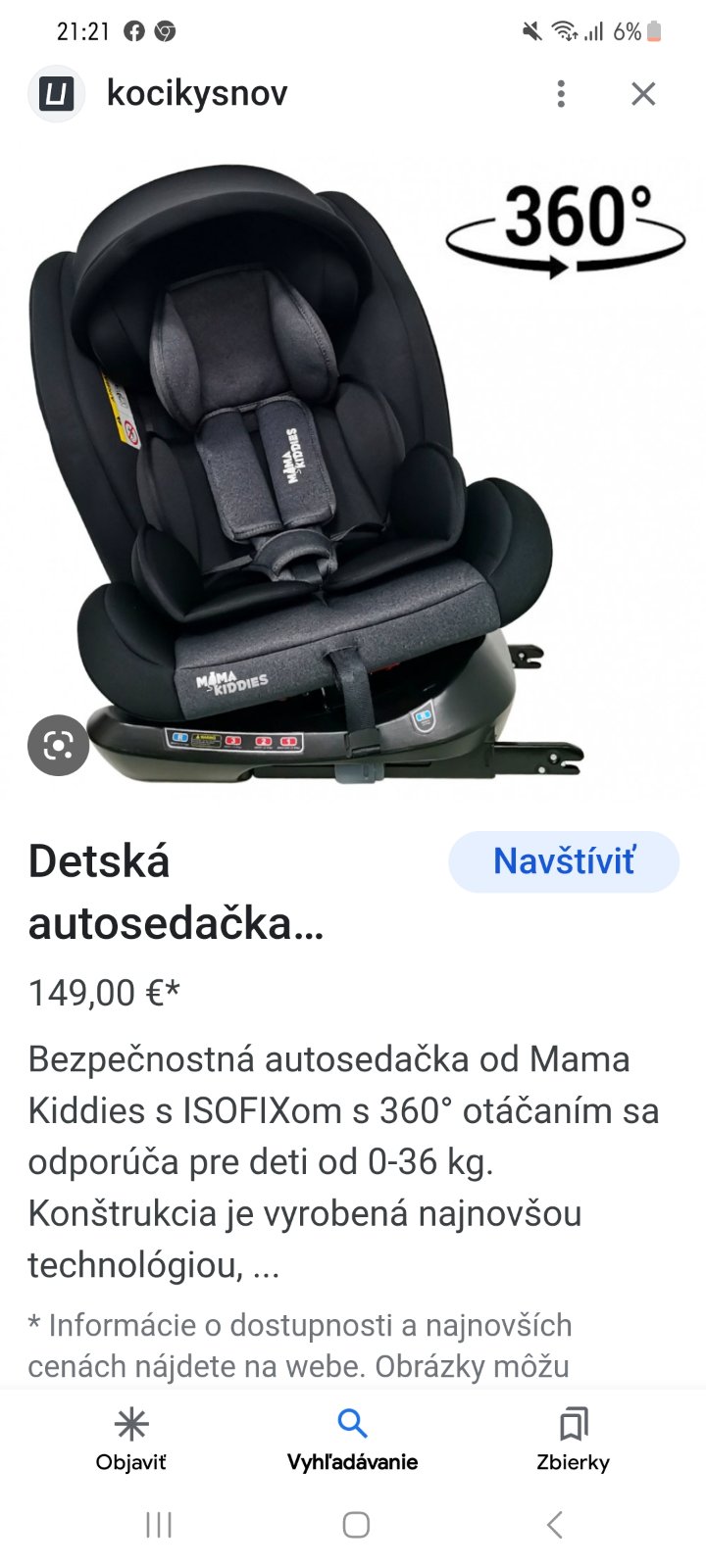Close the image detail view
The height and width of the screenshot is (1568, 706).
[643, 94]
